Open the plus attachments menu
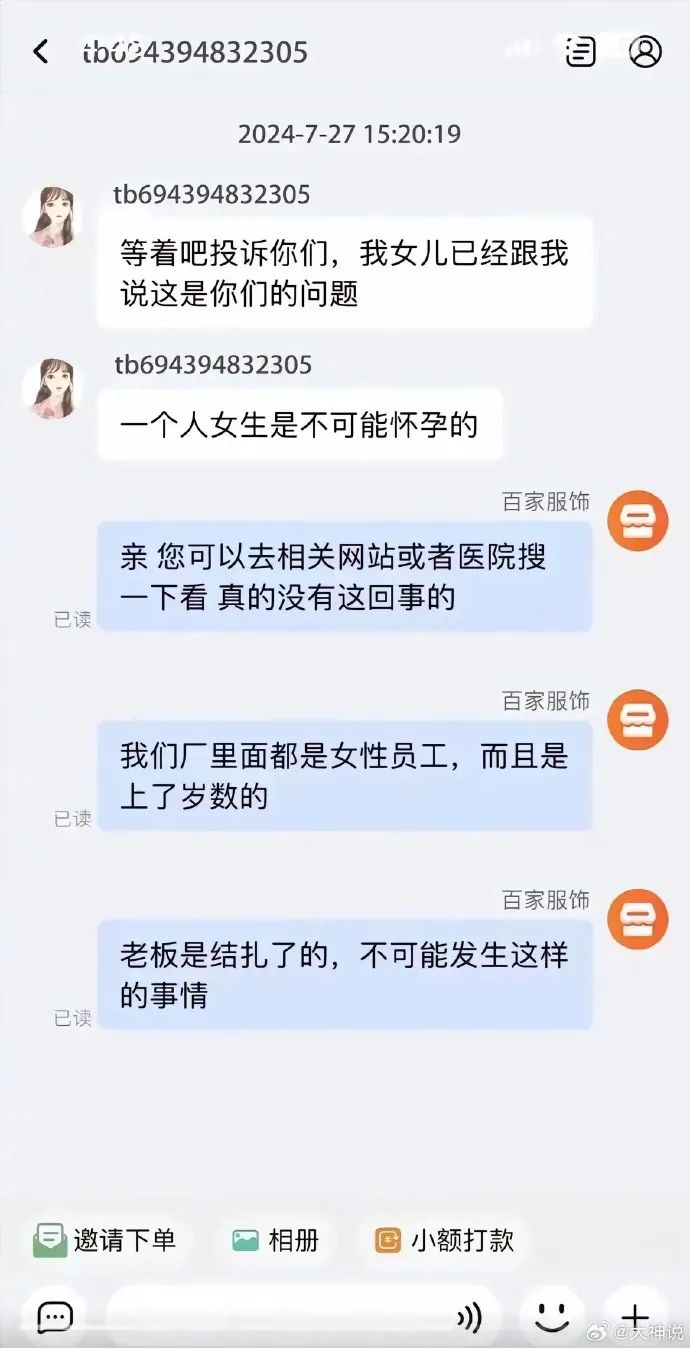690x1348 pixels. coord(635,1317)
